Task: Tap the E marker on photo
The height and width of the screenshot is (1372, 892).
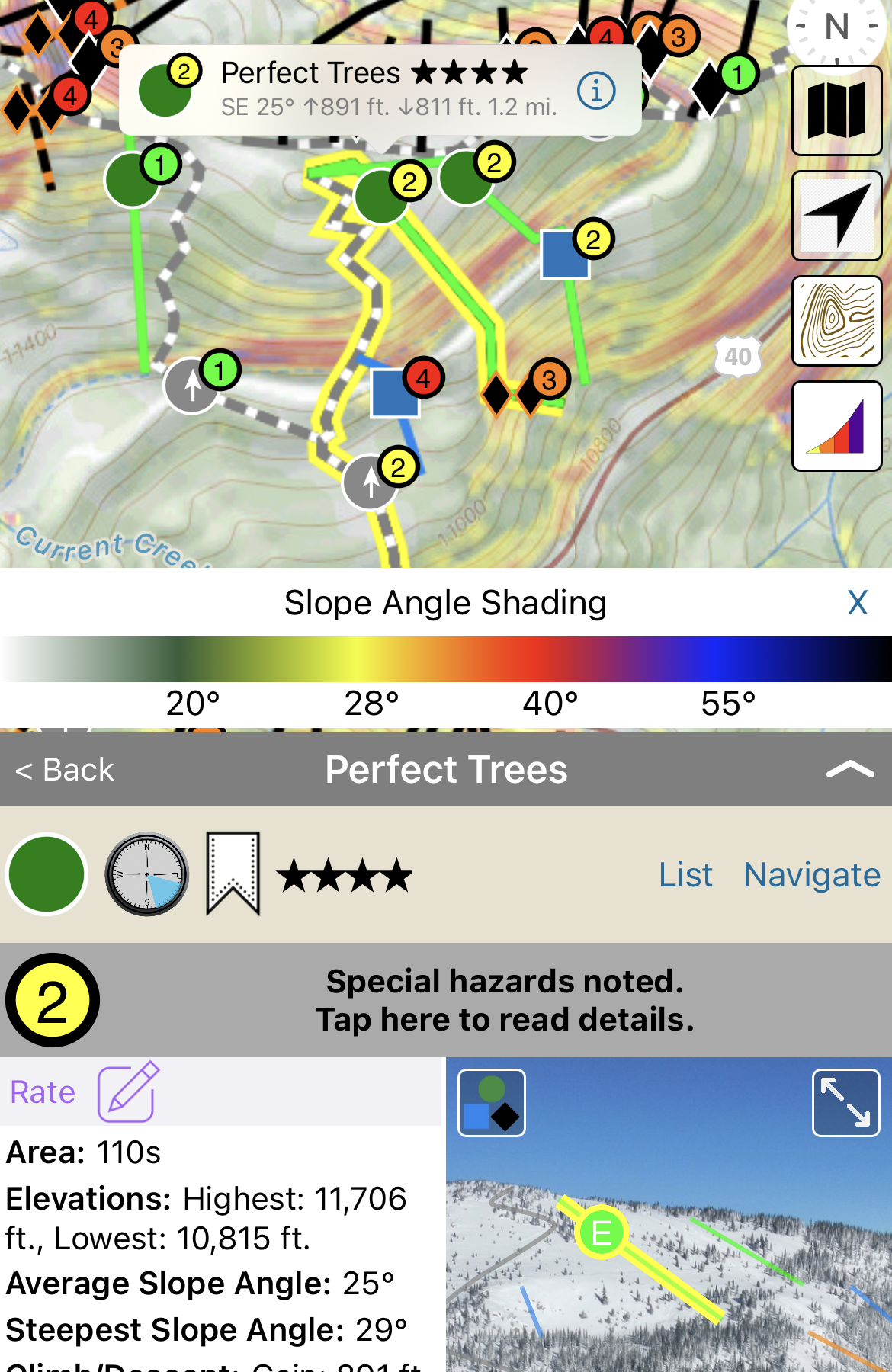Action: tap(602, 1233)
